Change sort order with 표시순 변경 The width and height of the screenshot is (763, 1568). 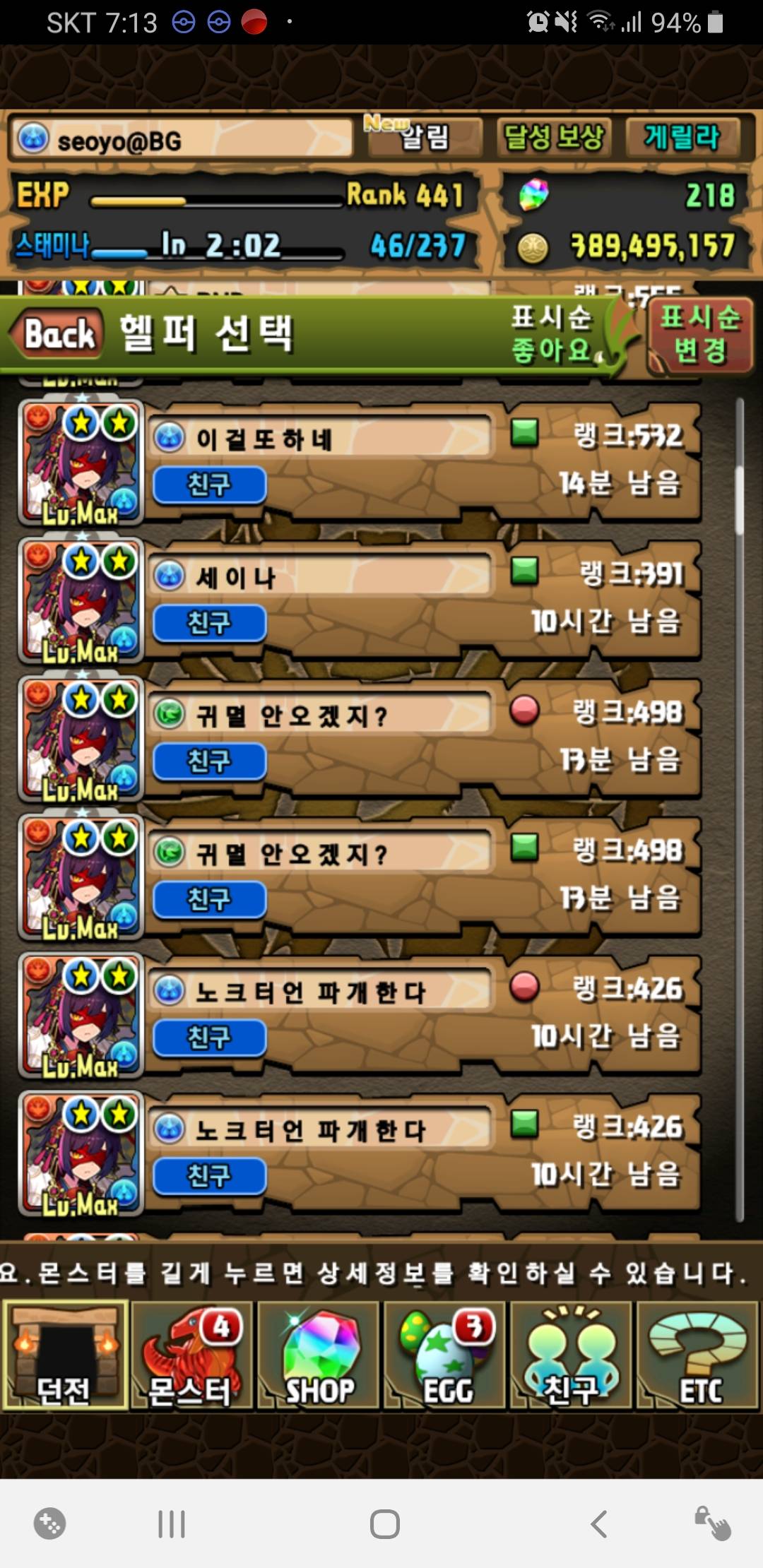pyautogui.click(x=699, y=334)
